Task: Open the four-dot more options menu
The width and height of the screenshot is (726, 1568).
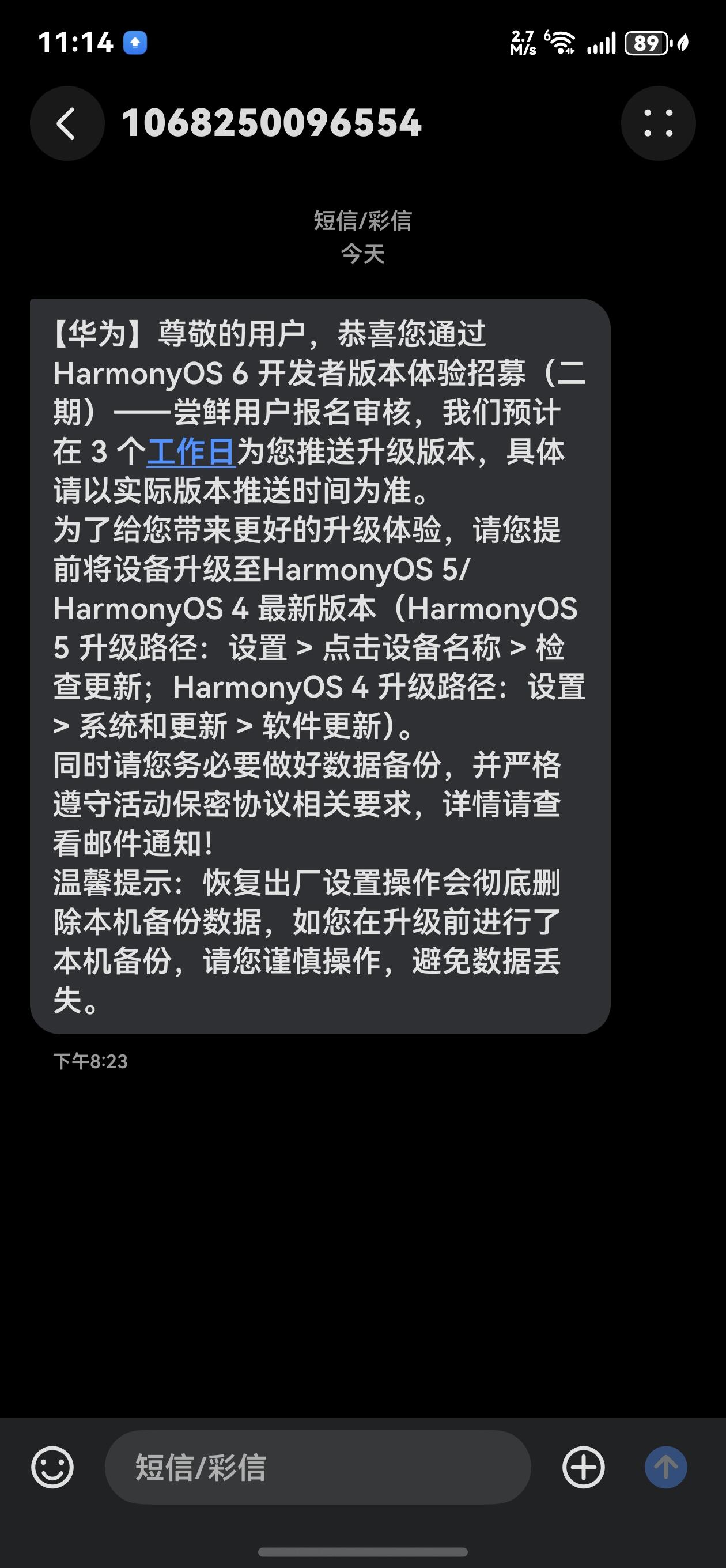Action: click(x=659, y=123)
